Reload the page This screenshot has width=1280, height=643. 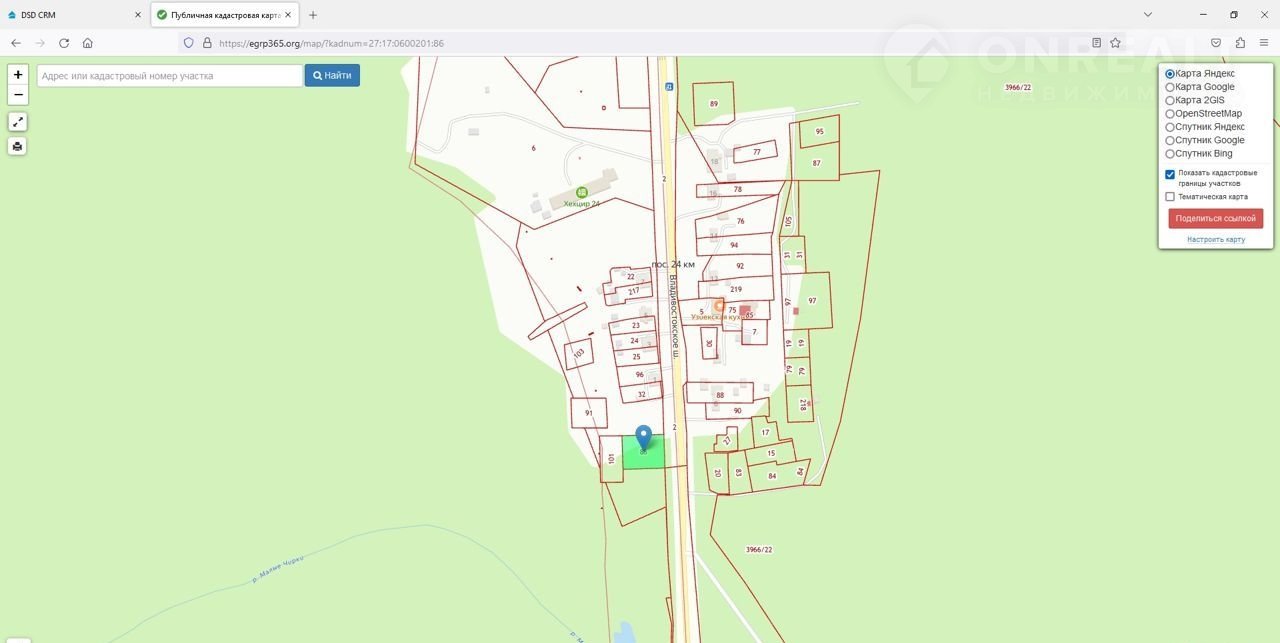pos(64,43)
